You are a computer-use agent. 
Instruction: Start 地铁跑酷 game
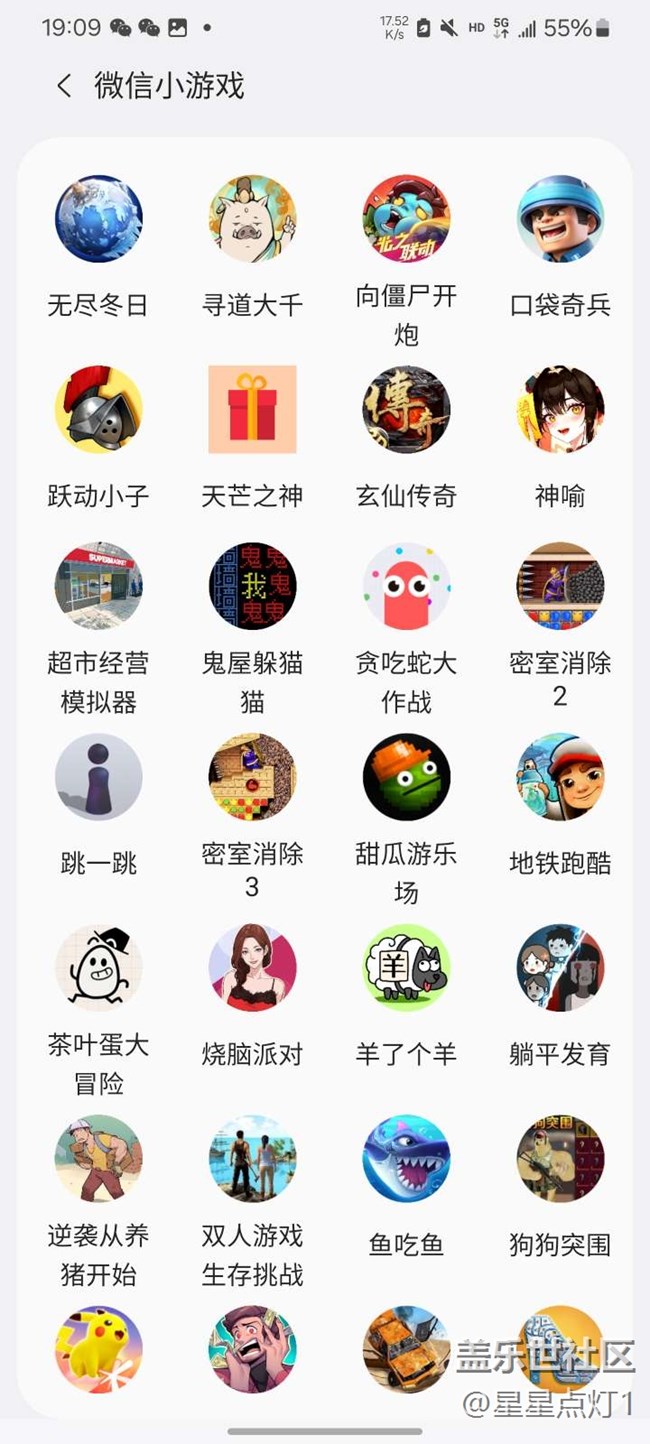click(x=560, y=777)
